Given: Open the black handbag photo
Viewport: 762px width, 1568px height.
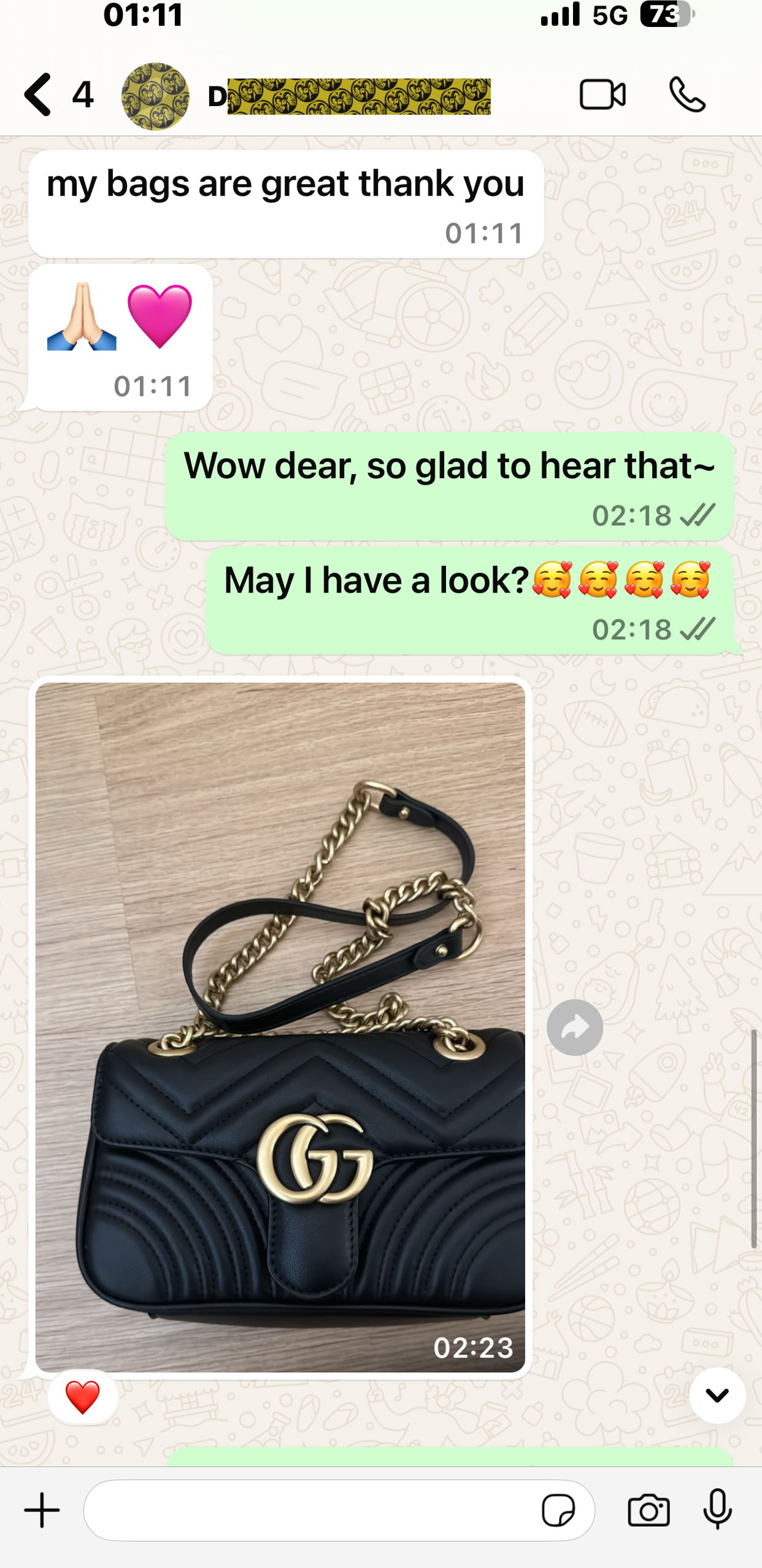Looking at the screenshot, I should pos(280,1027).
